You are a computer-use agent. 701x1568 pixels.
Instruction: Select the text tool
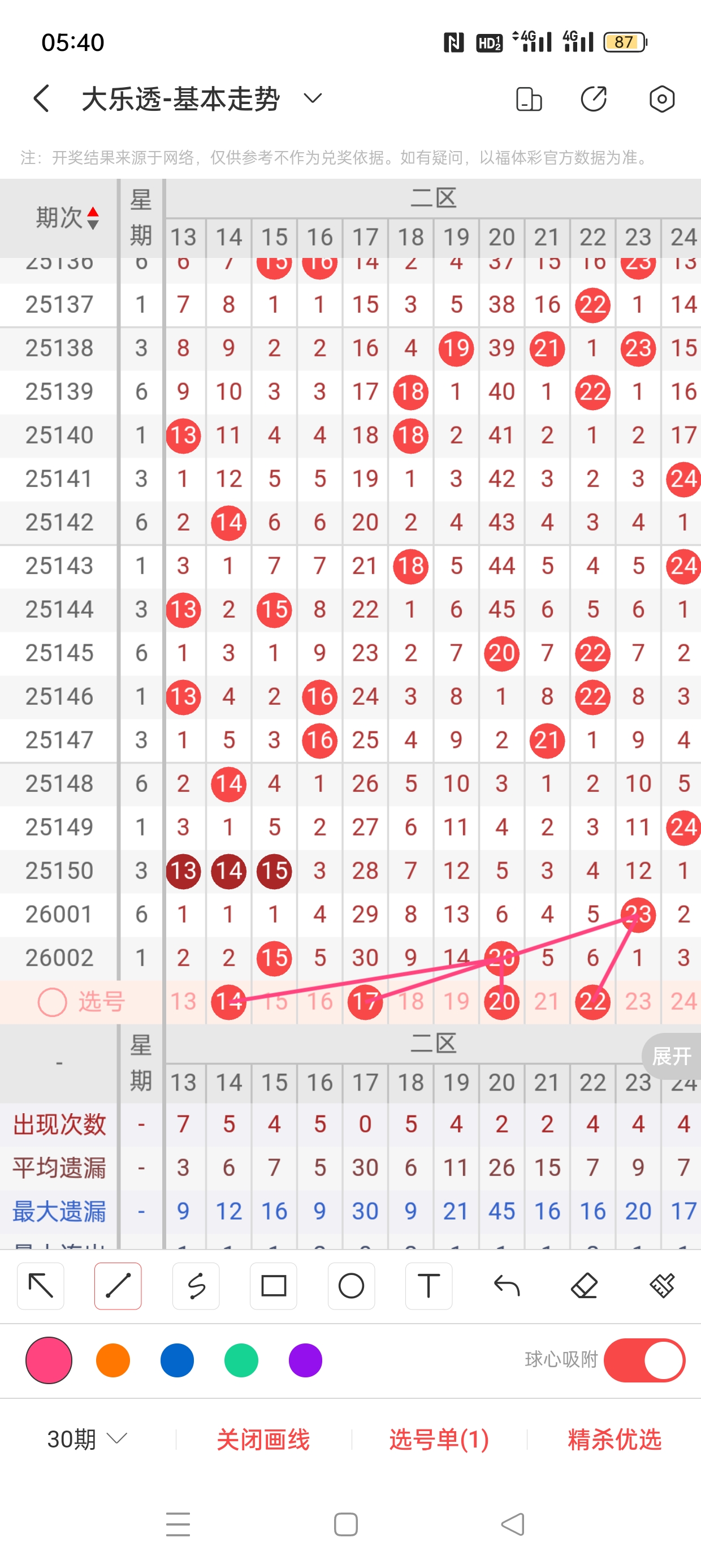click(429, 1286)
